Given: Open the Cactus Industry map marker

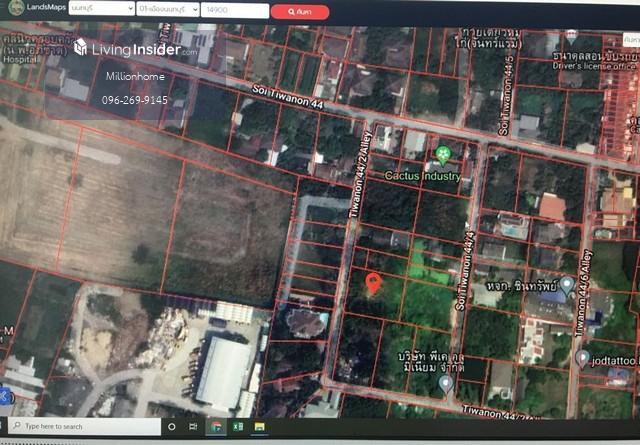Looking at the screenshot, I should (x=442, y=154).
